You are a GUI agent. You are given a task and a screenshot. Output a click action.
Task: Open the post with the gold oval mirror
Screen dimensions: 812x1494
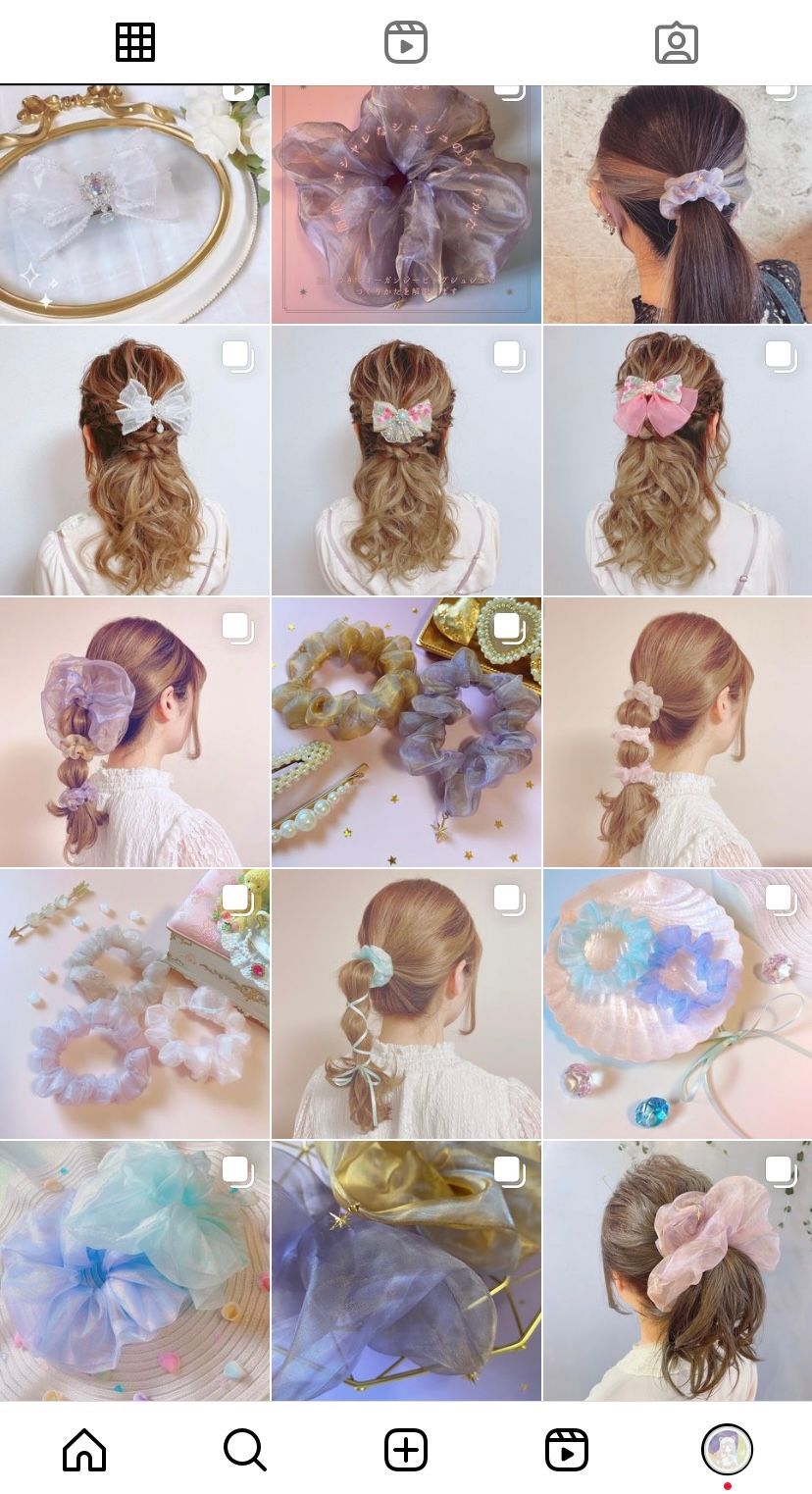pos(134,204)
